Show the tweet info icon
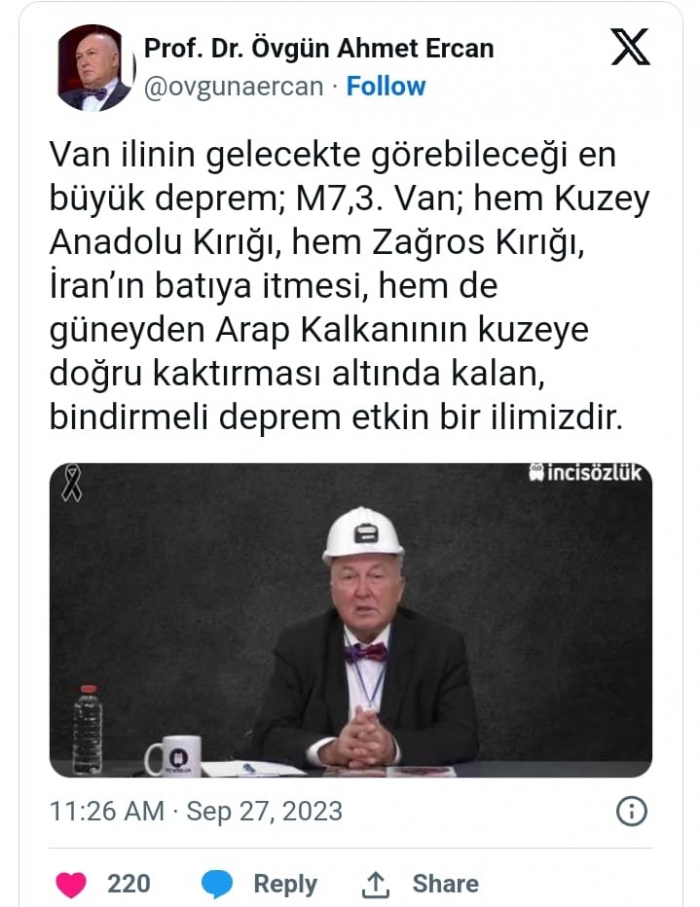700x907 pixels. pos(631,811)
